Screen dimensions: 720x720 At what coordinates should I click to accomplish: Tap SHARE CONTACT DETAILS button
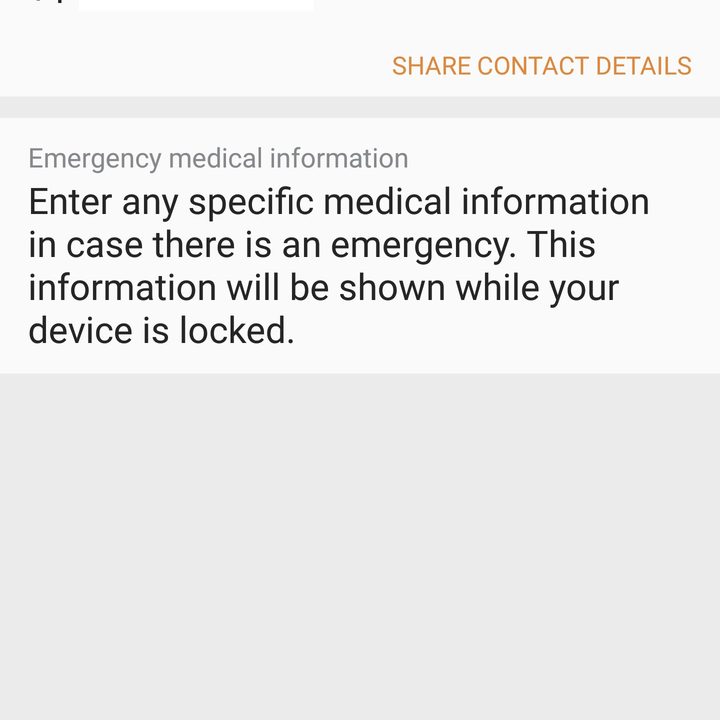coord(541,66)
